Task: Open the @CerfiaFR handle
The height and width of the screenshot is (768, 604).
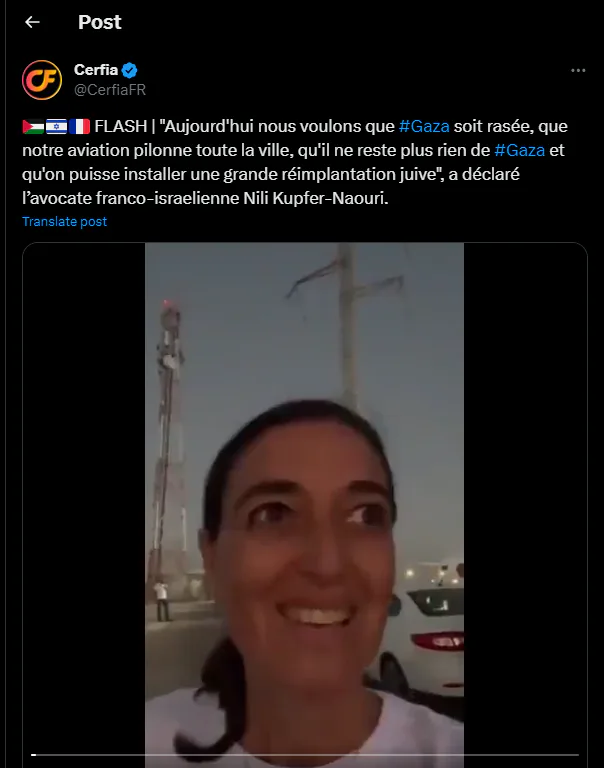Action: [110, 90]
